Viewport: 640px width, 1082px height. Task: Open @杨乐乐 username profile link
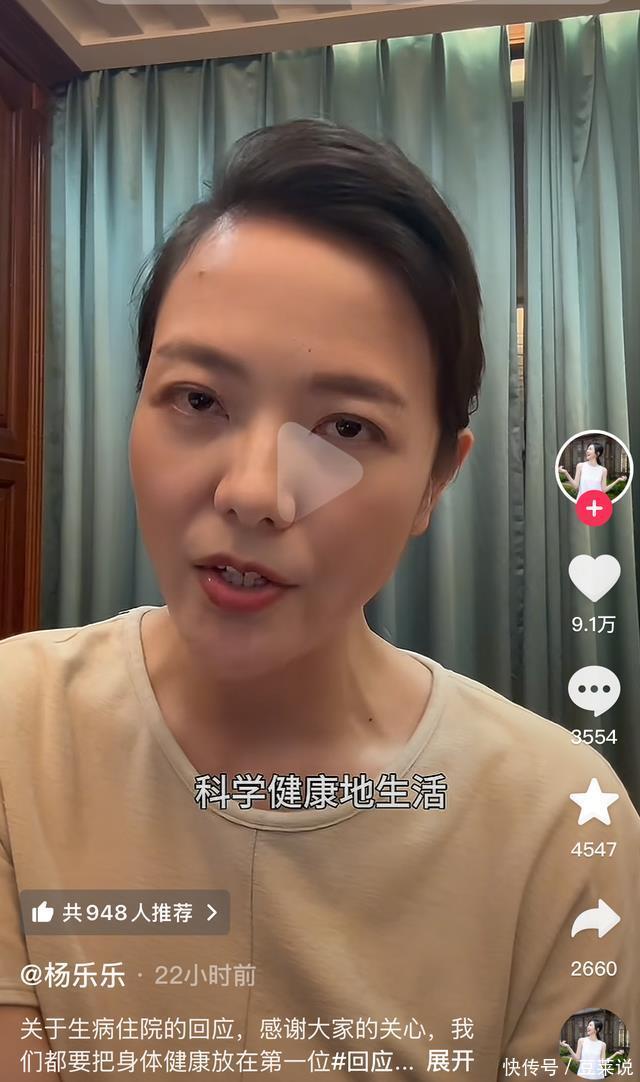pyautogui.click(x=73, y=975)
